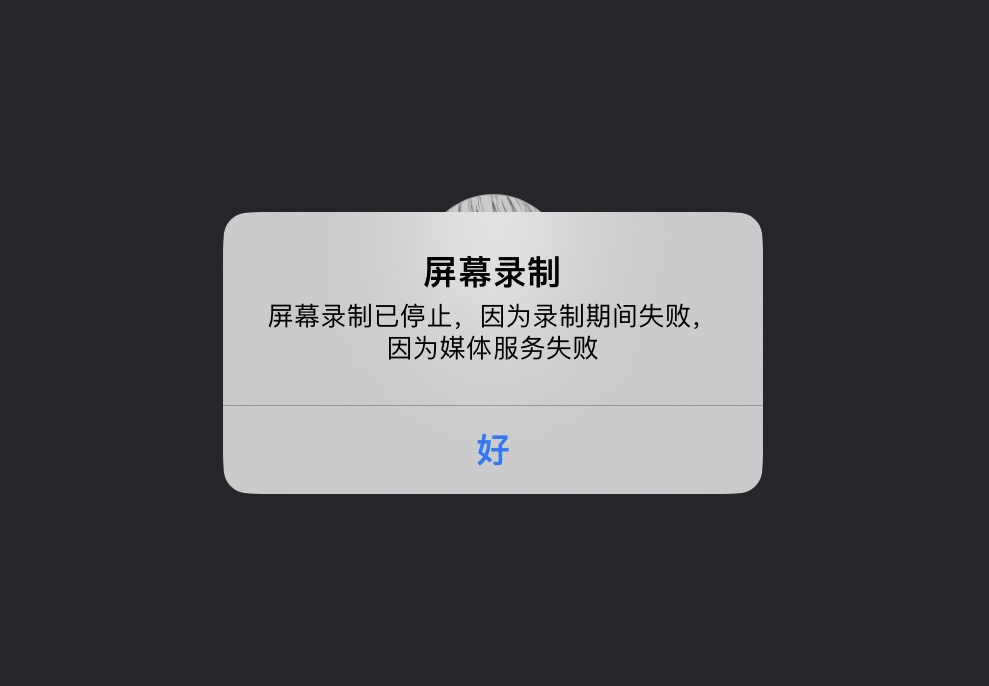Dismiss the 屏幕录制 alert with 好
Screen dimensions: 989x686
pyautogui.click(x=493, y=450)
